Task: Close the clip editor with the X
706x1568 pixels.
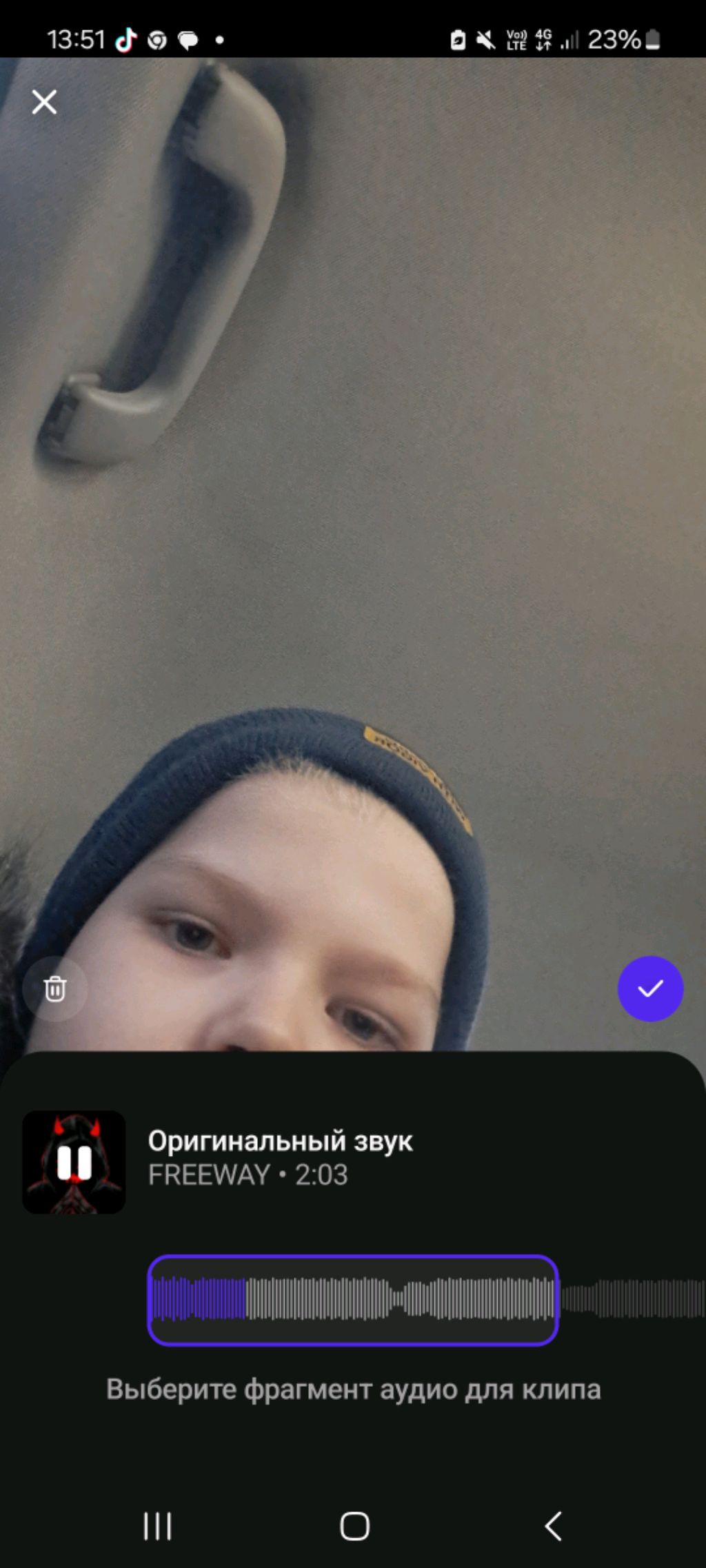Action: click(x=44, y=103)
